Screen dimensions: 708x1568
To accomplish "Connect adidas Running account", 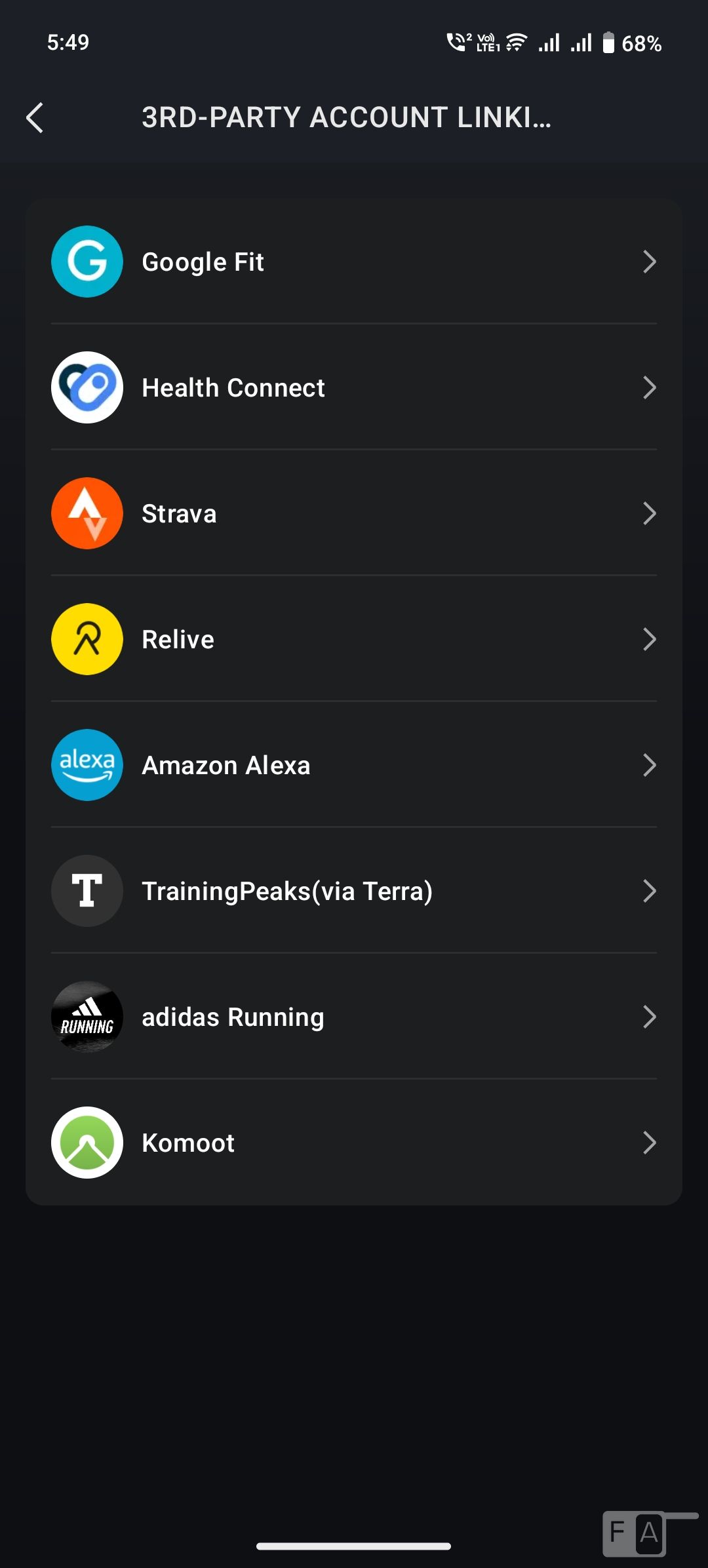I will 354,1017.
